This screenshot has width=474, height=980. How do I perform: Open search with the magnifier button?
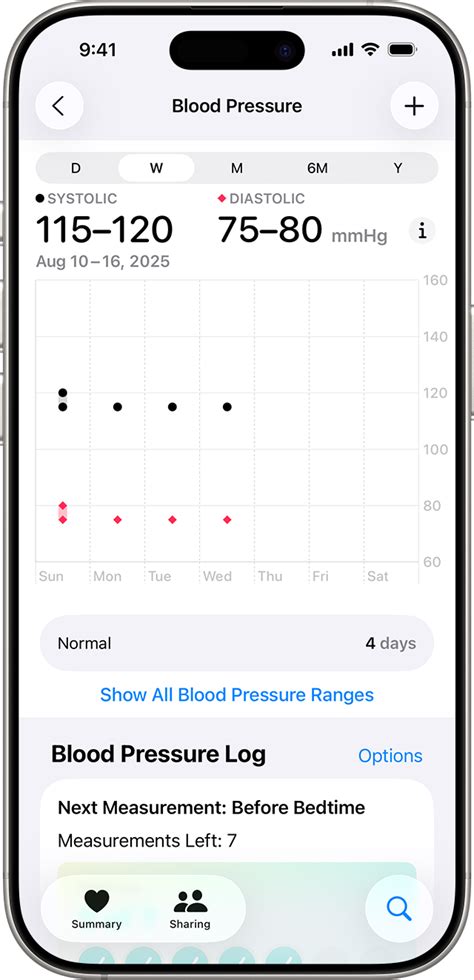pyautogui.click(x=399, y=908)
